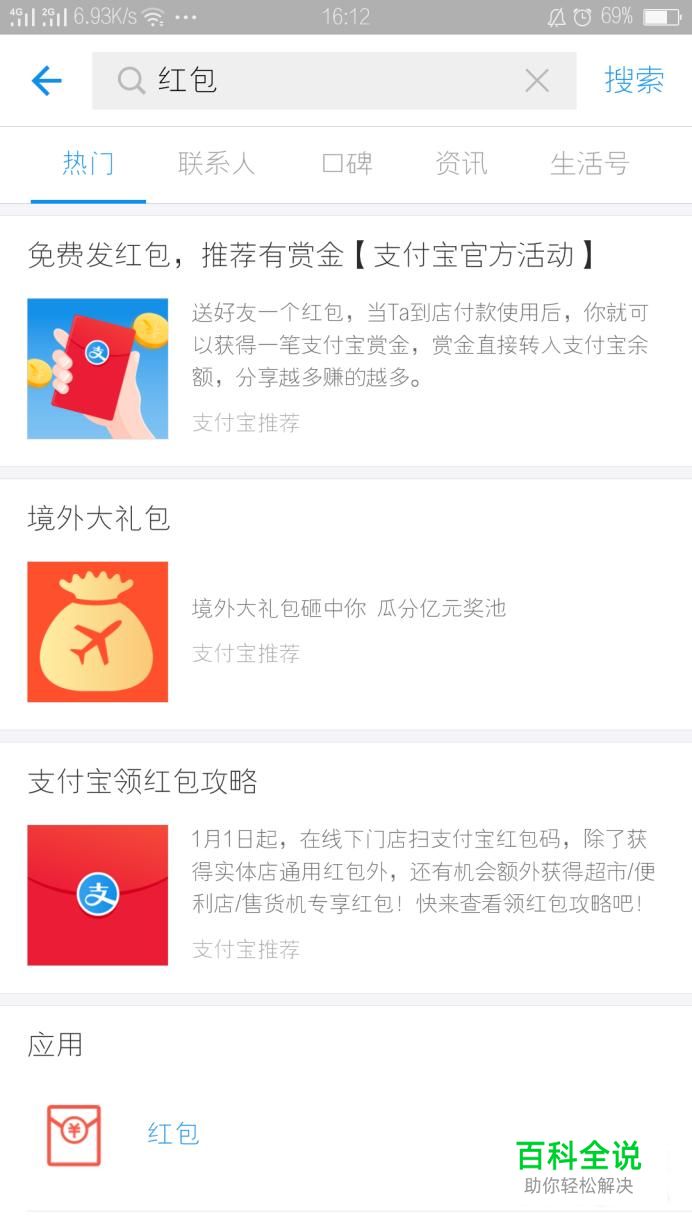The height and width of the screenshot is (1230, 692).
Task: Tap the 红包 search field
Action: tap(320, 81)
